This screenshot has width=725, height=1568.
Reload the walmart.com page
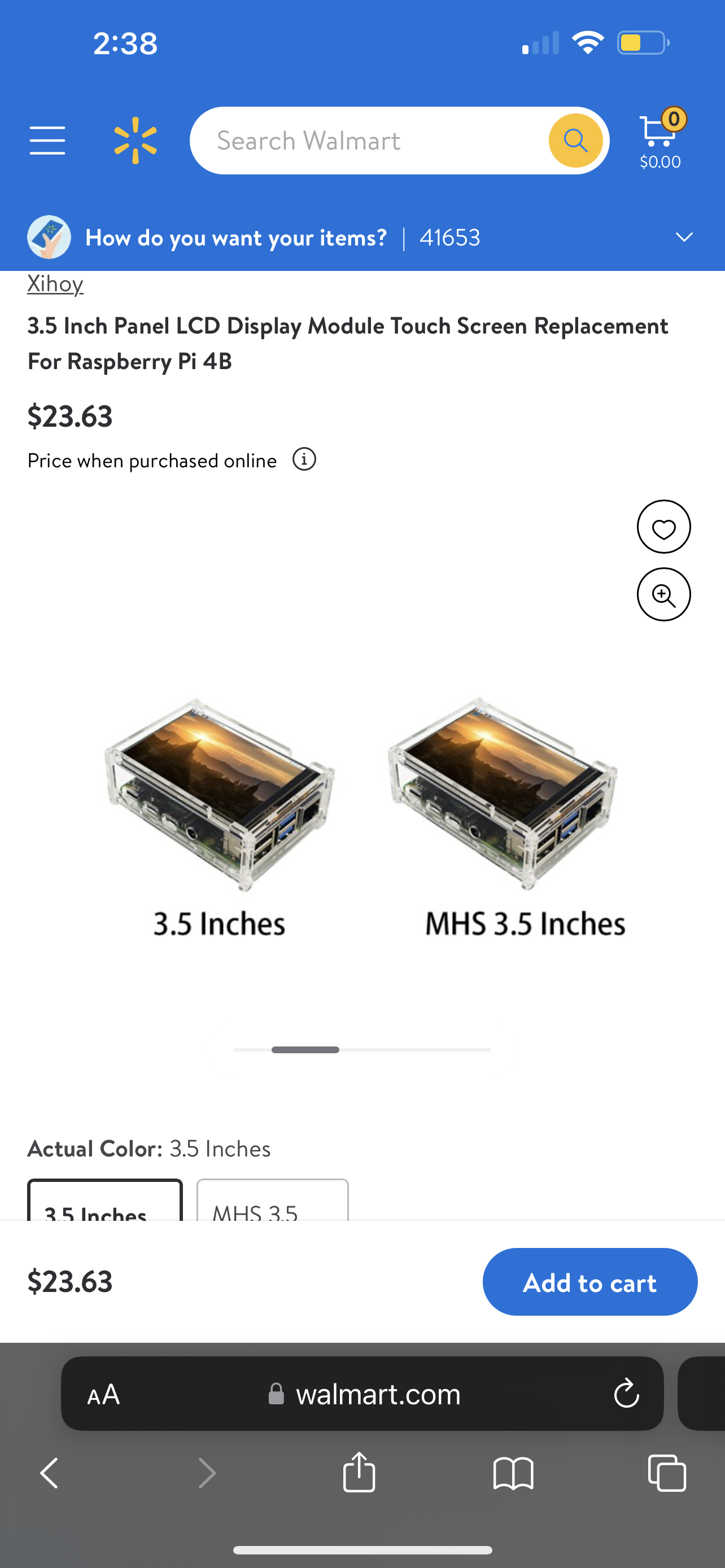pyautogui.click(x=626, y=1394)
